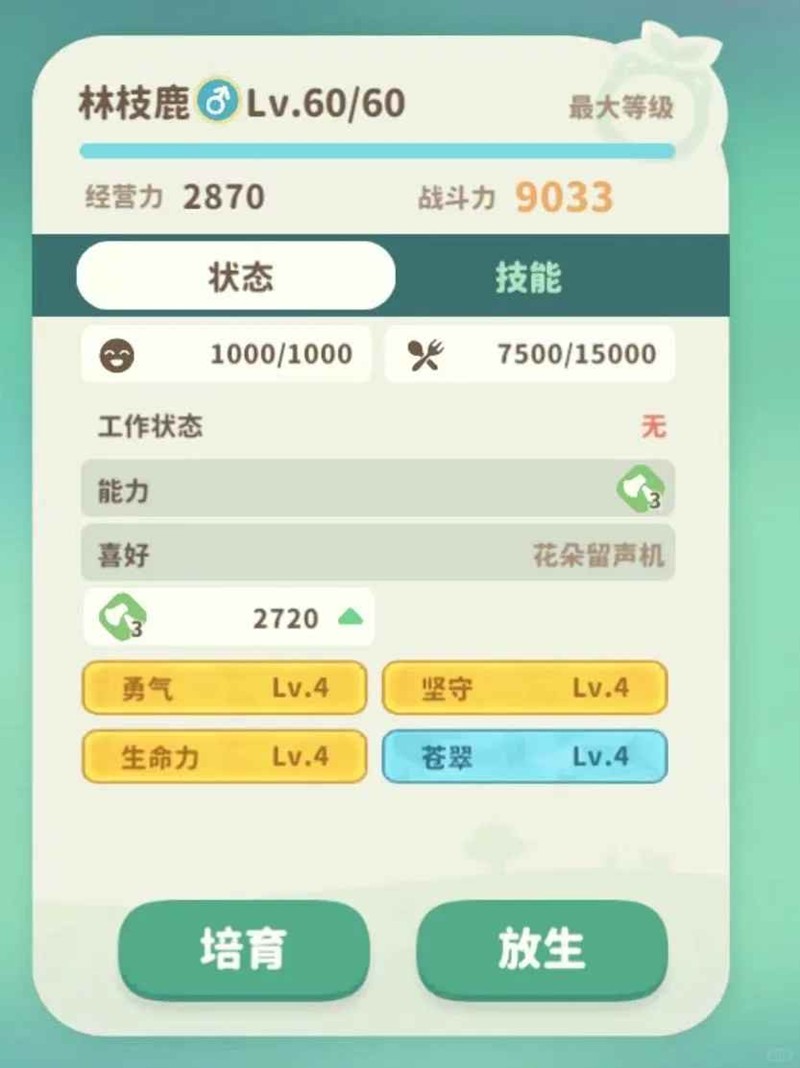Show details for 生命力 Lv.4
Screen dimensions: 800x1068
pos(224,756)
